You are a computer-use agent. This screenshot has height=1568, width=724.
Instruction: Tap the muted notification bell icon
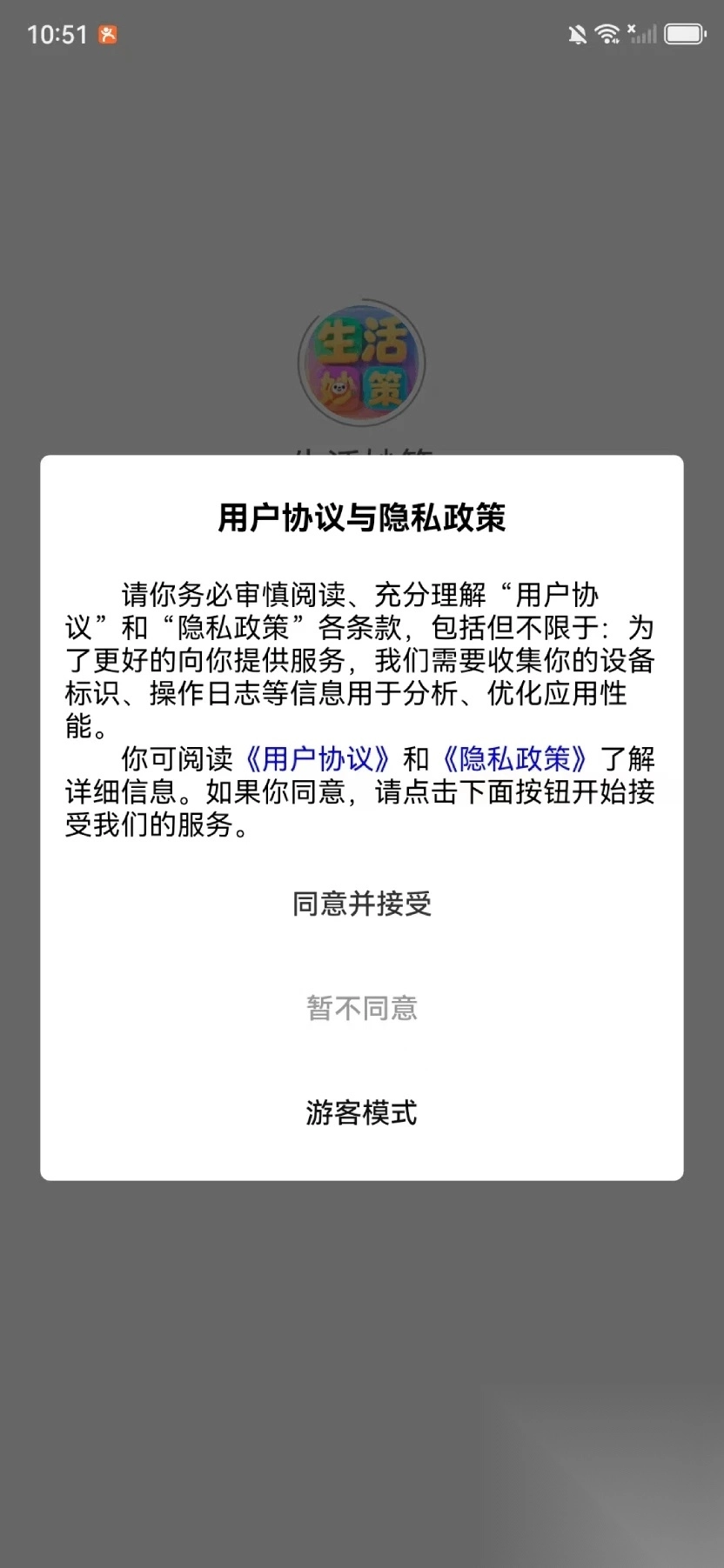(x=576, y=33)
